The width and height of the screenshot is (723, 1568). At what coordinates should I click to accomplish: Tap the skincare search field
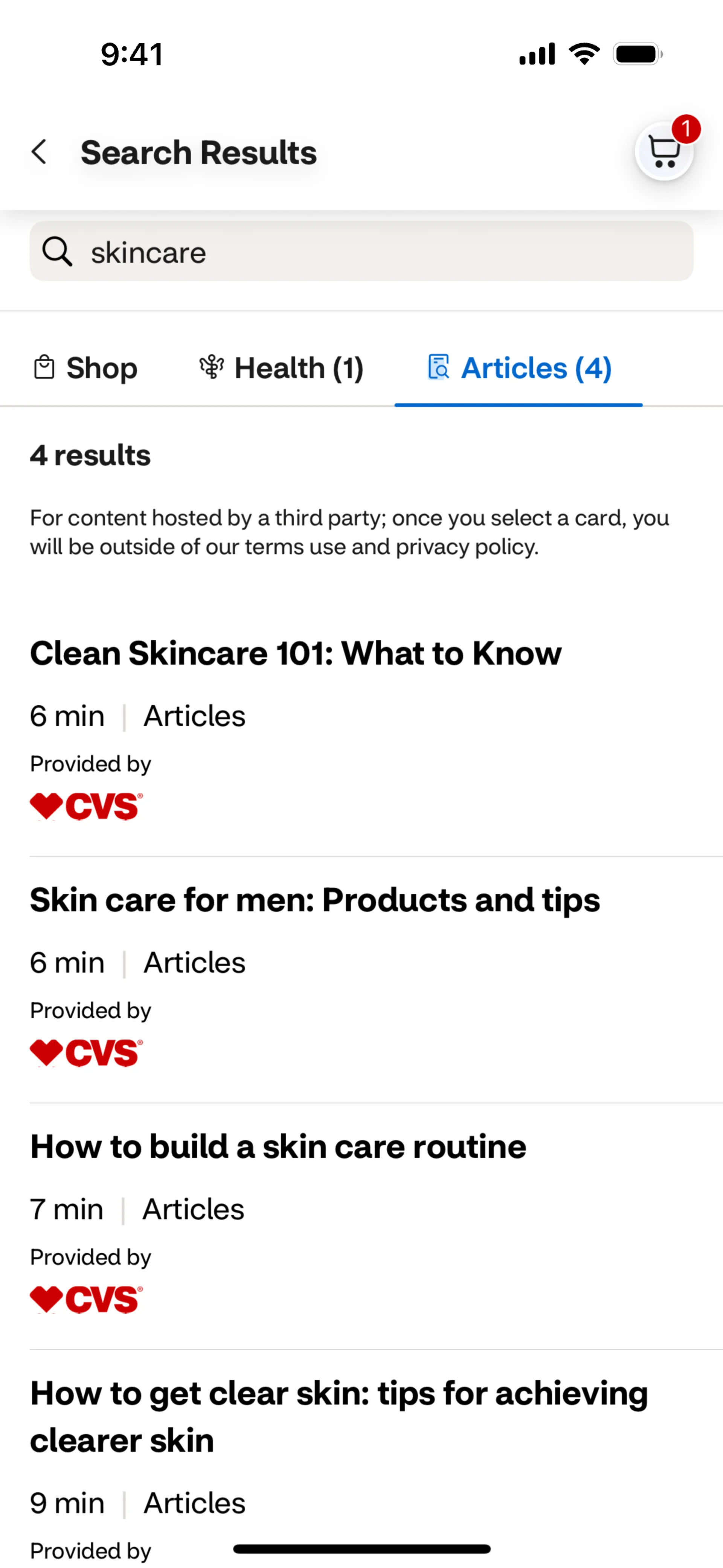point(361,251)
